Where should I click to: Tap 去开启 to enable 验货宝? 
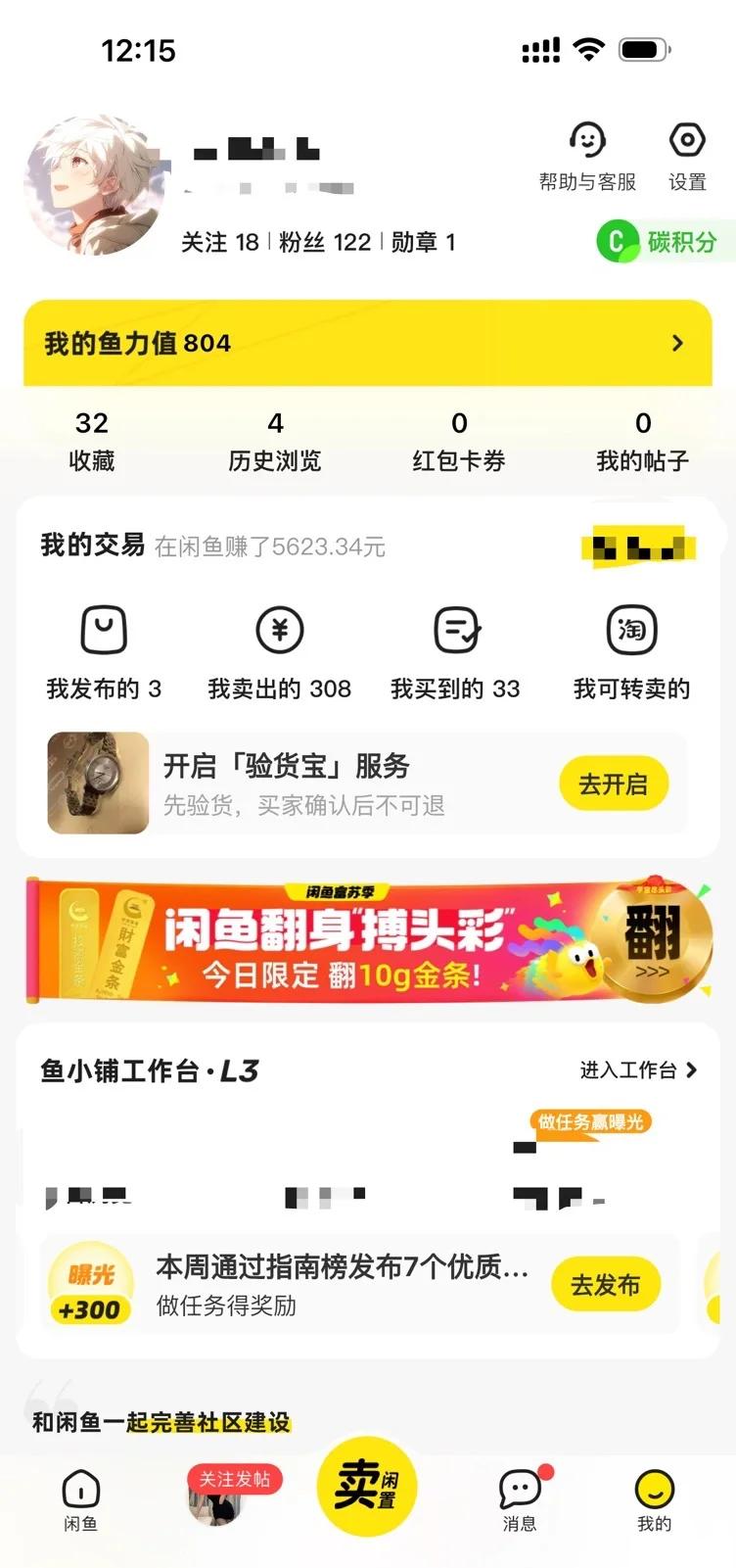614,784
